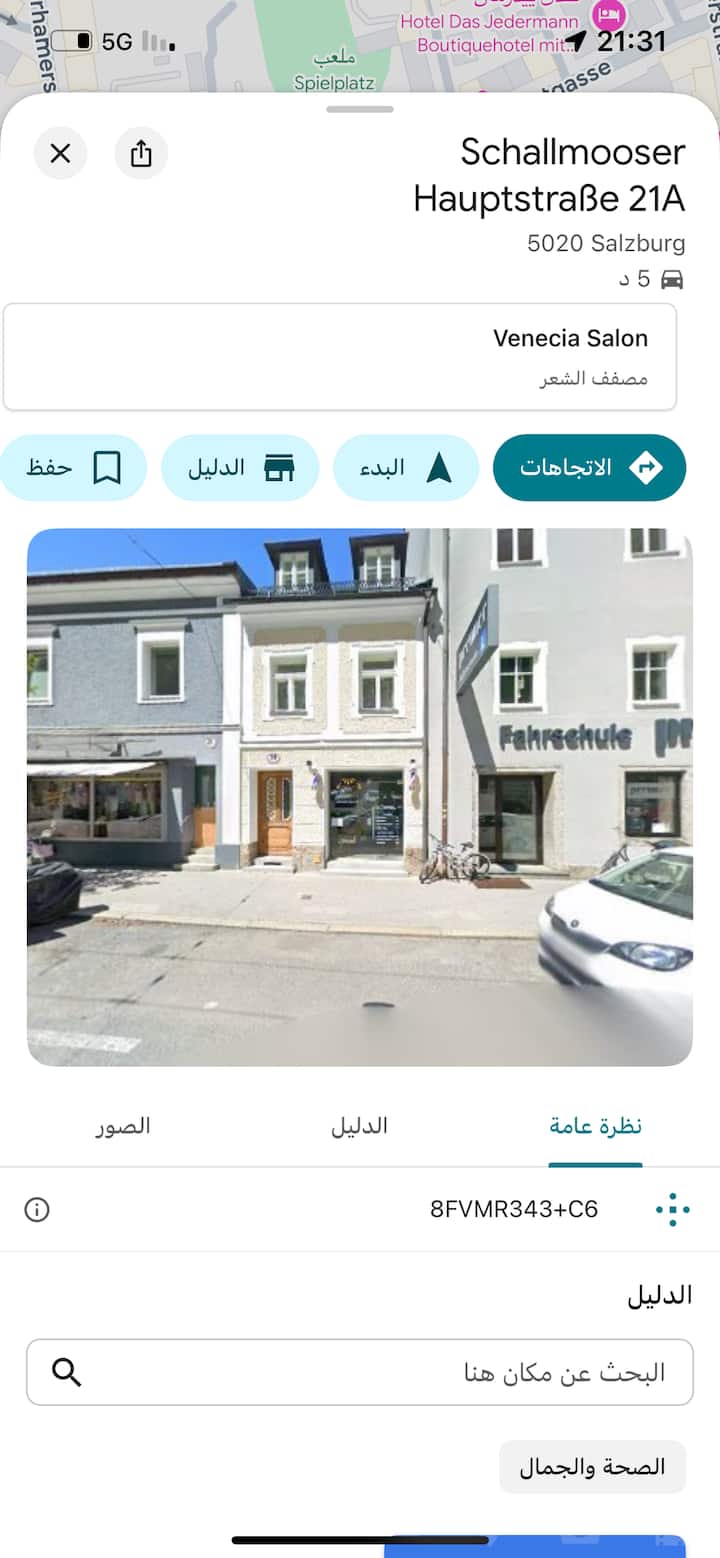Tap the الاتجاهات directions button
The width and height of the screenshot is (720, 1558).
click(589, 467)
